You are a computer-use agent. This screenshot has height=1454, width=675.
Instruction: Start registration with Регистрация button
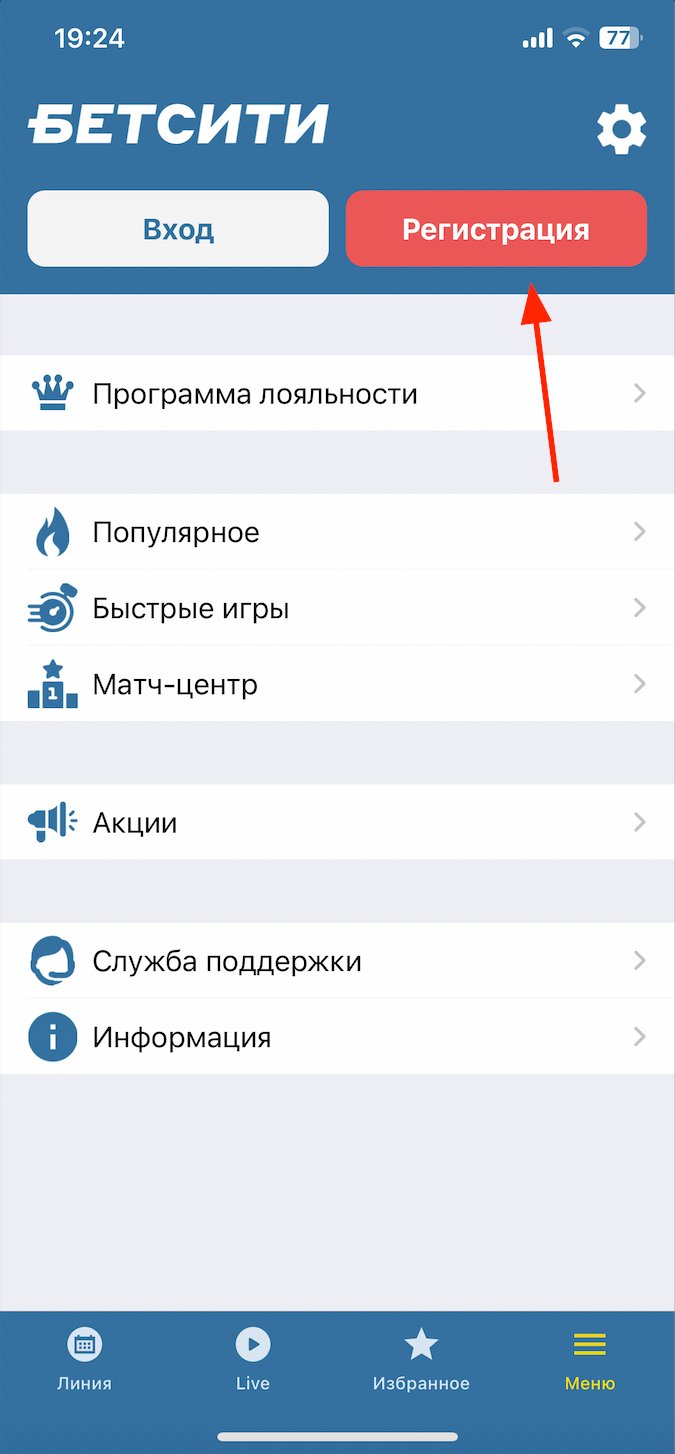496,229
